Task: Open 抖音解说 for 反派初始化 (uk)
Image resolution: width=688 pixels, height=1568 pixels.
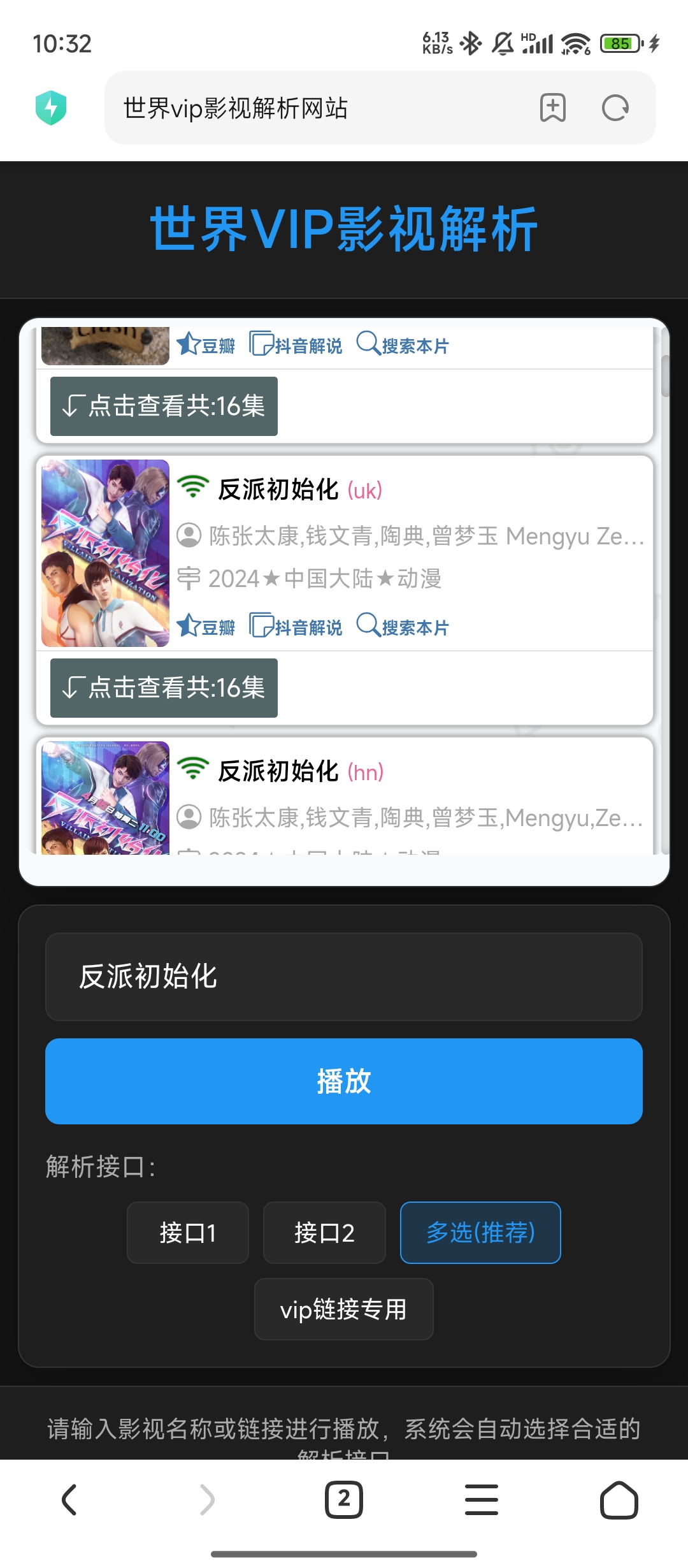Action: (296, 627)
